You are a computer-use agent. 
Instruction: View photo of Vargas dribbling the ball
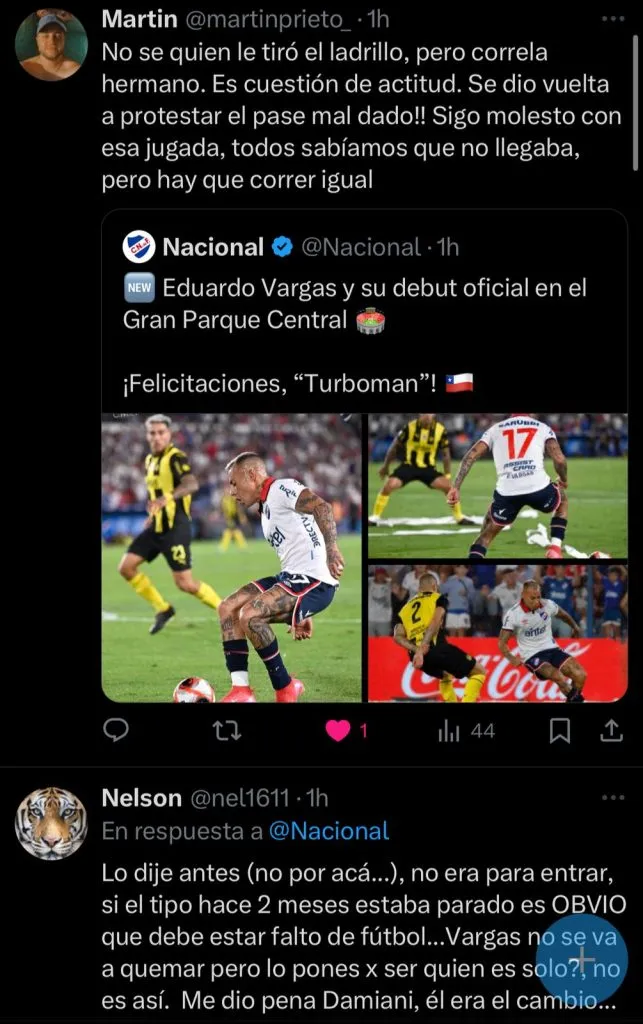coord(231,558)
